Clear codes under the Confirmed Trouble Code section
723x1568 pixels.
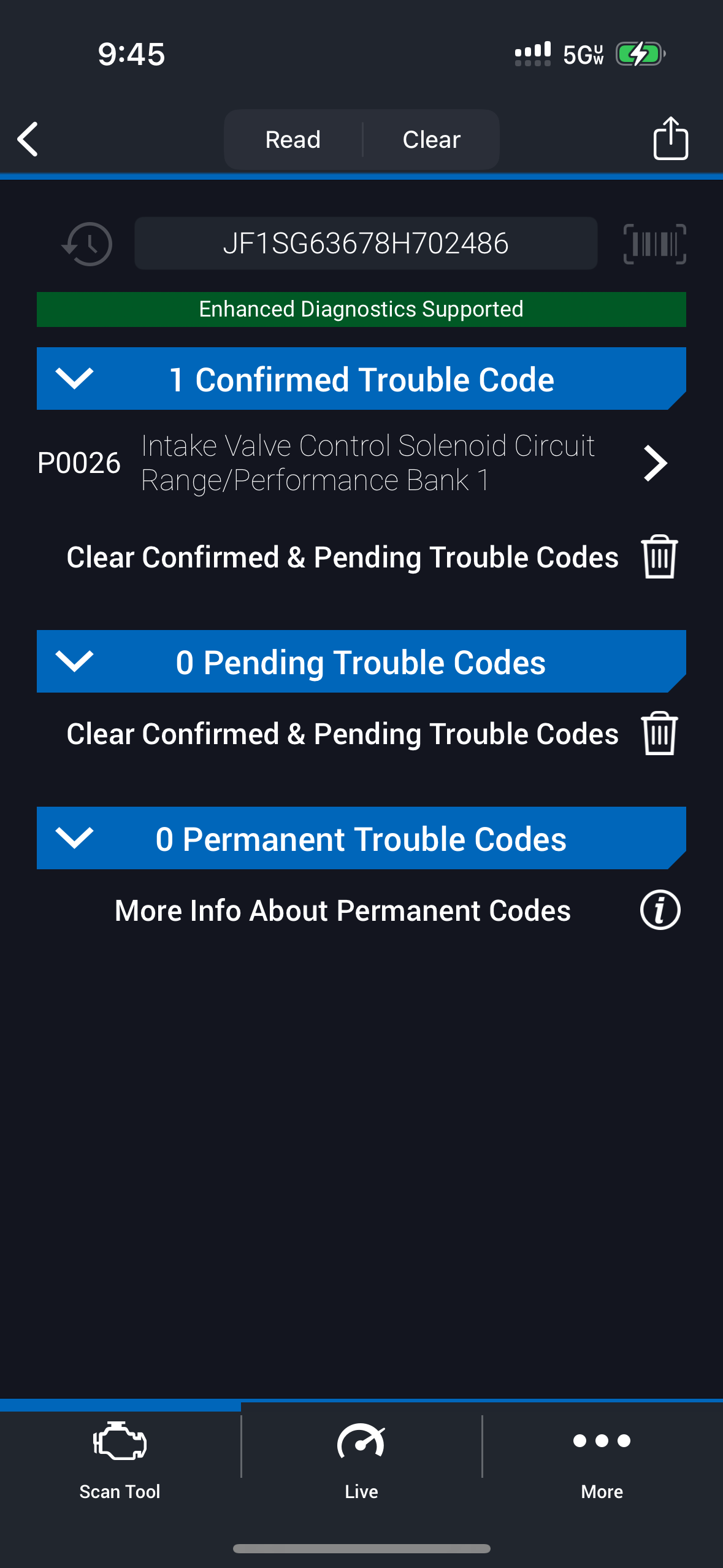coord(659,557)
